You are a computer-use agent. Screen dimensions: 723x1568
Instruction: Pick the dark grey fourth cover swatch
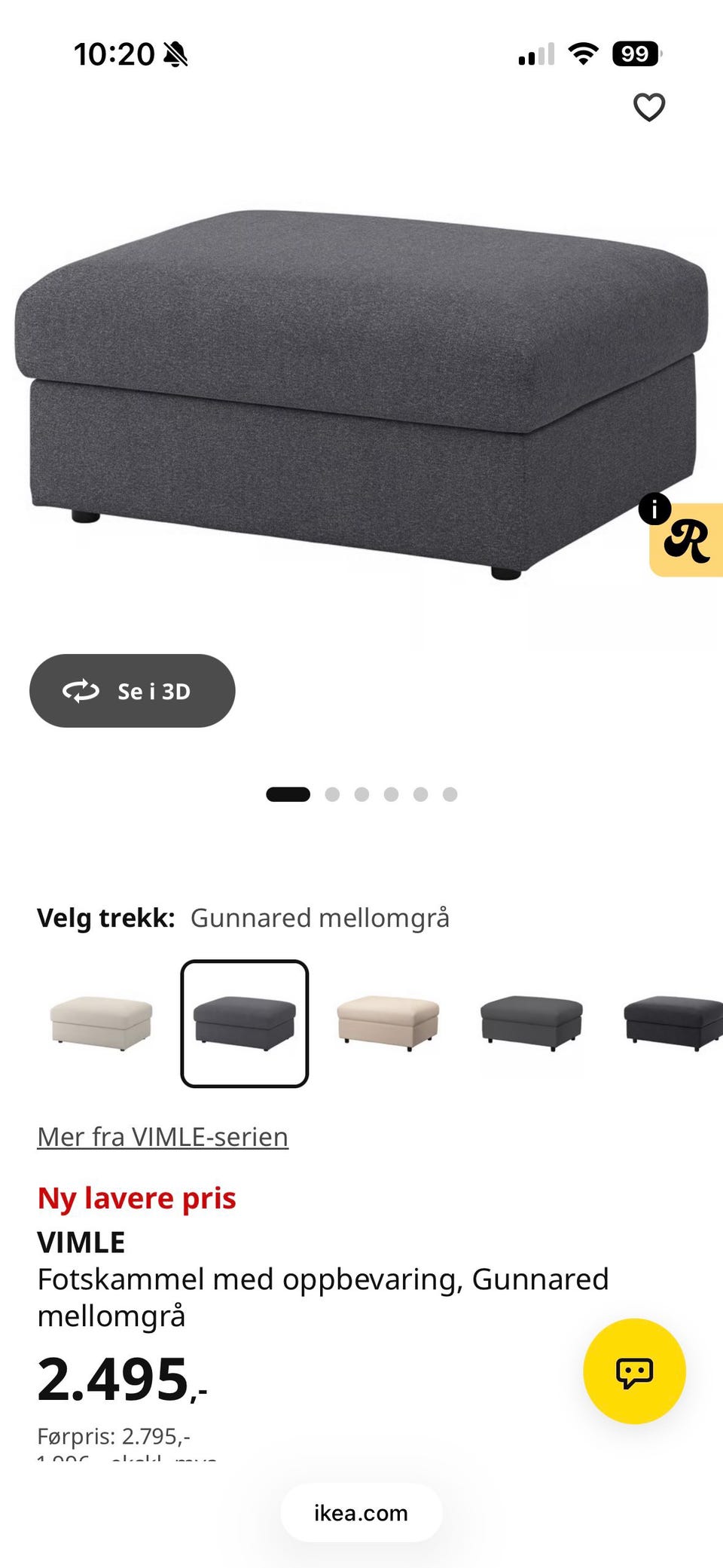531,1023
